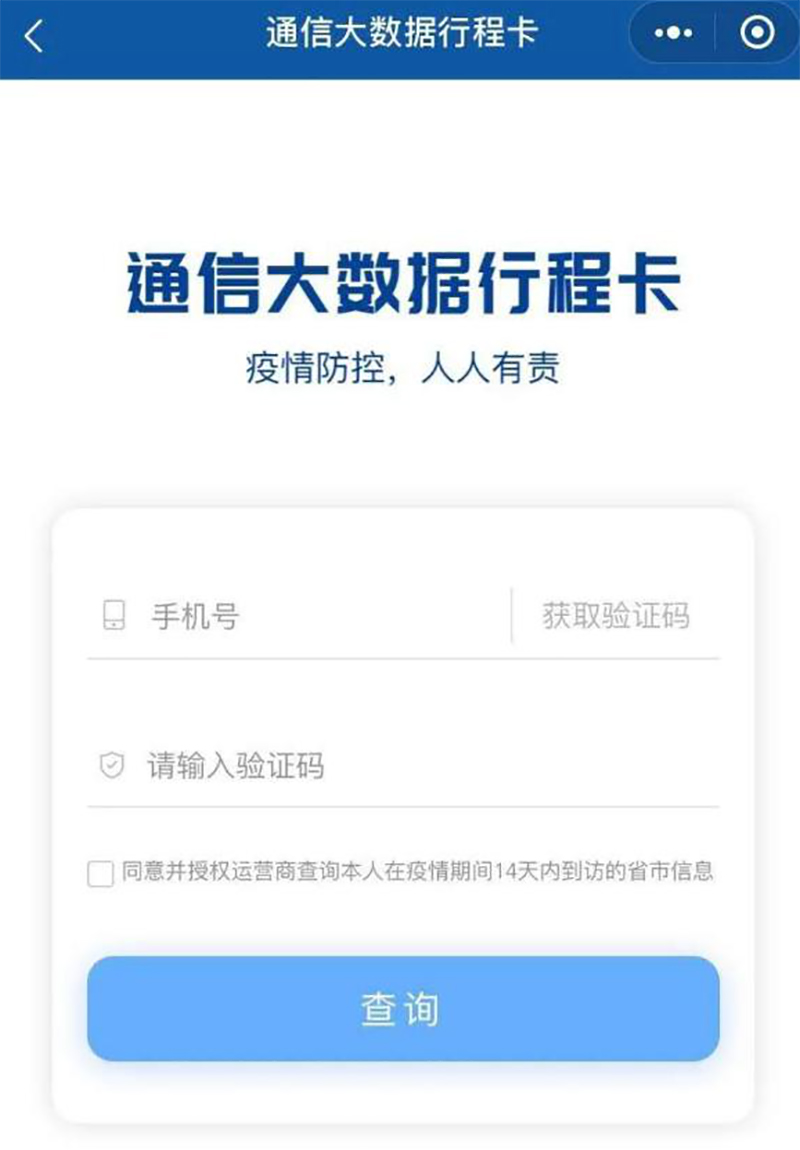Click the 查询 query button
800x1150 pixels.
(x=400, y=1010)
